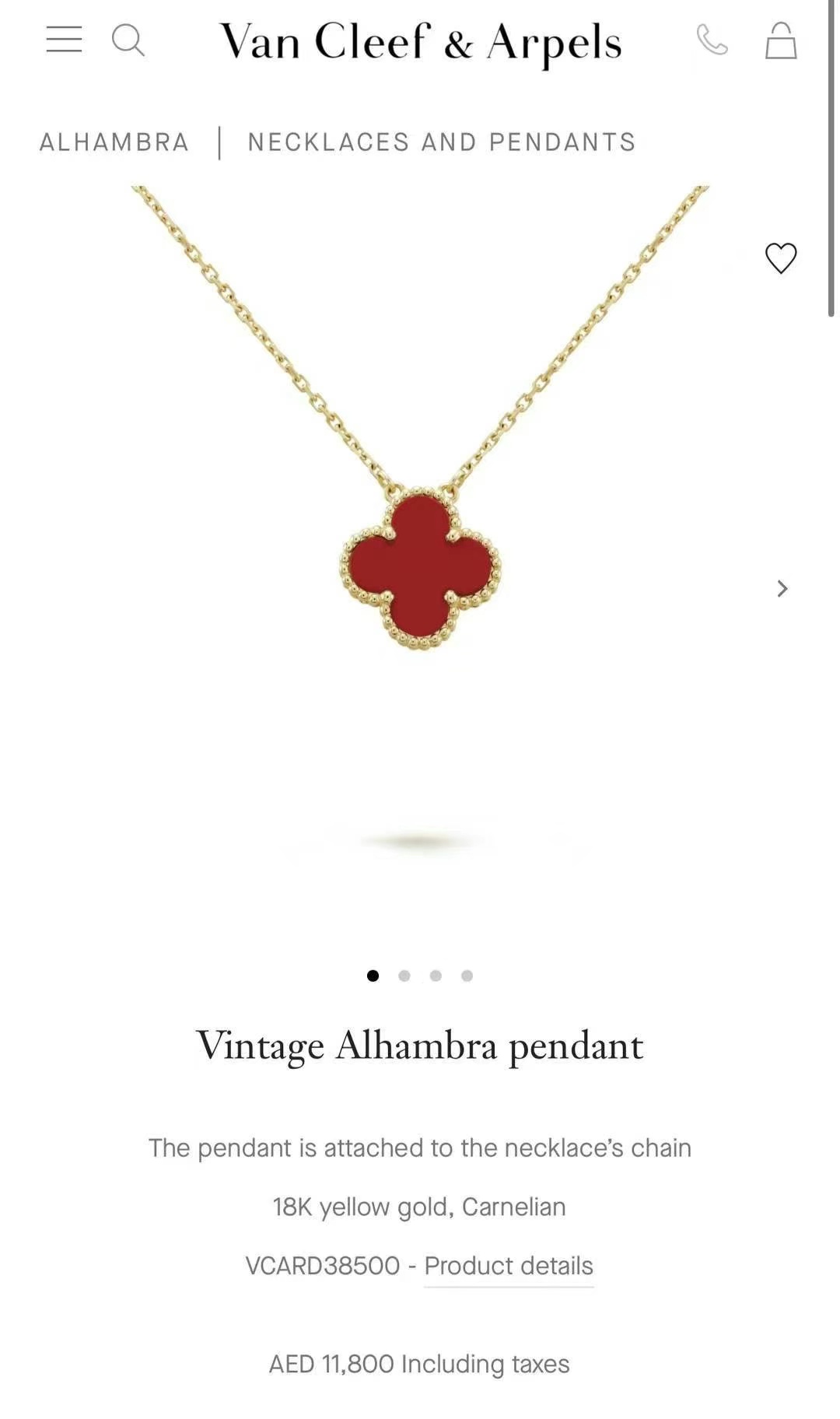
Task: Enlarge the pendant product image
Action: click(x=421, y=568)
